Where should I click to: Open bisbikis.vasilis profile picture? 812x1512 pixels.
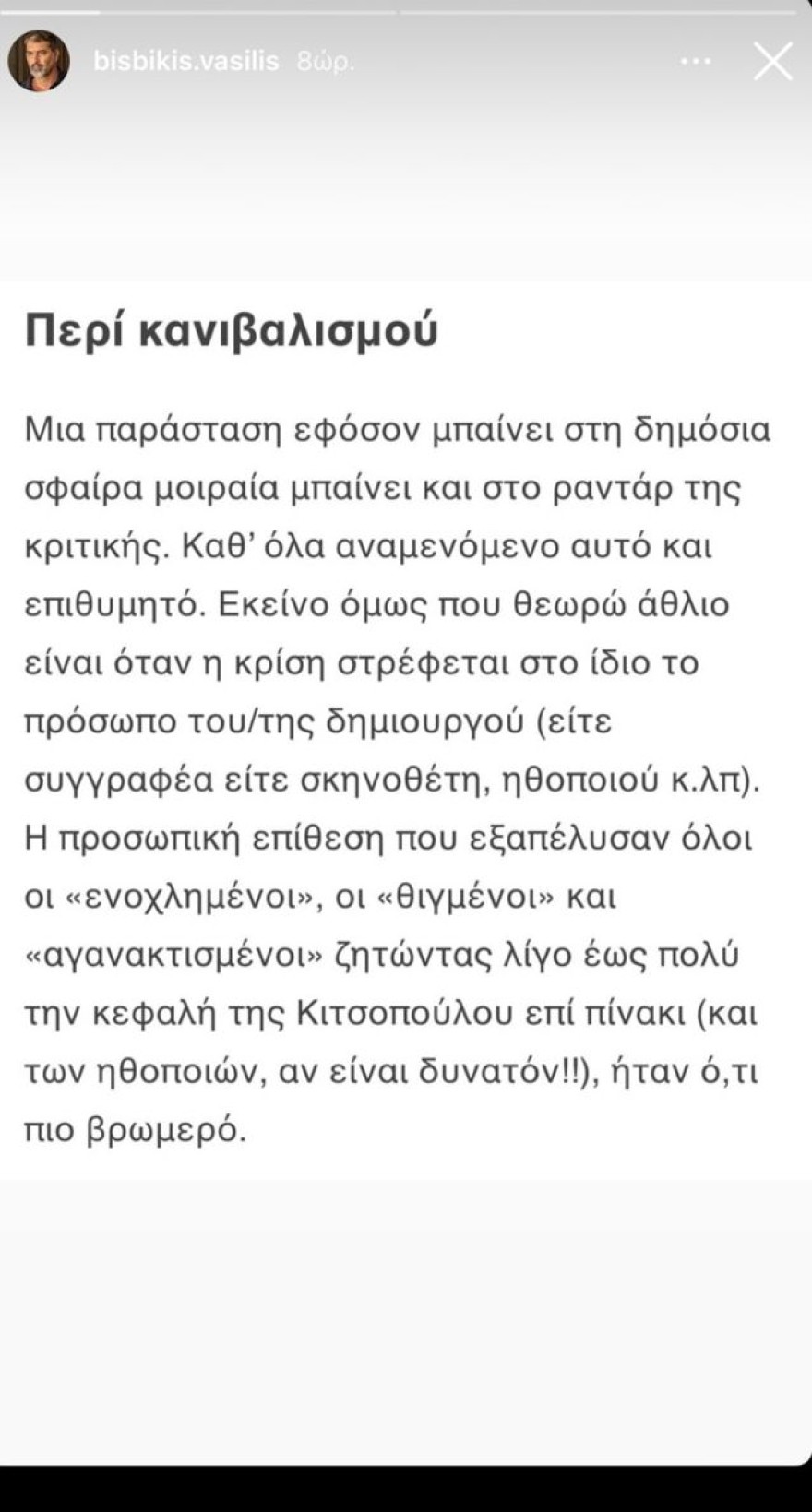[x=39, y=62]
